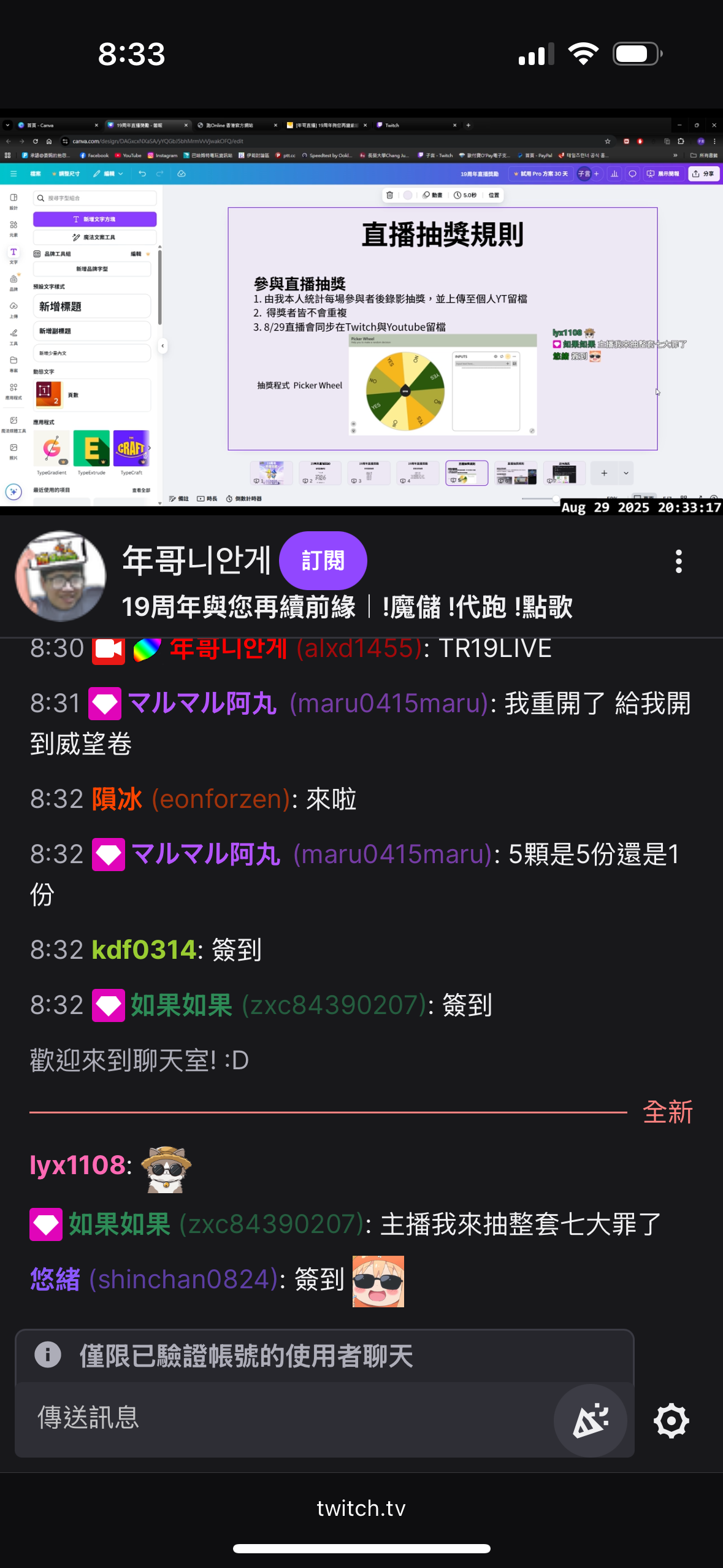Open the kdf0314 username in chat
This screenshot has height=1568, width=723.
pyautogui.click(x=143, y=950)
